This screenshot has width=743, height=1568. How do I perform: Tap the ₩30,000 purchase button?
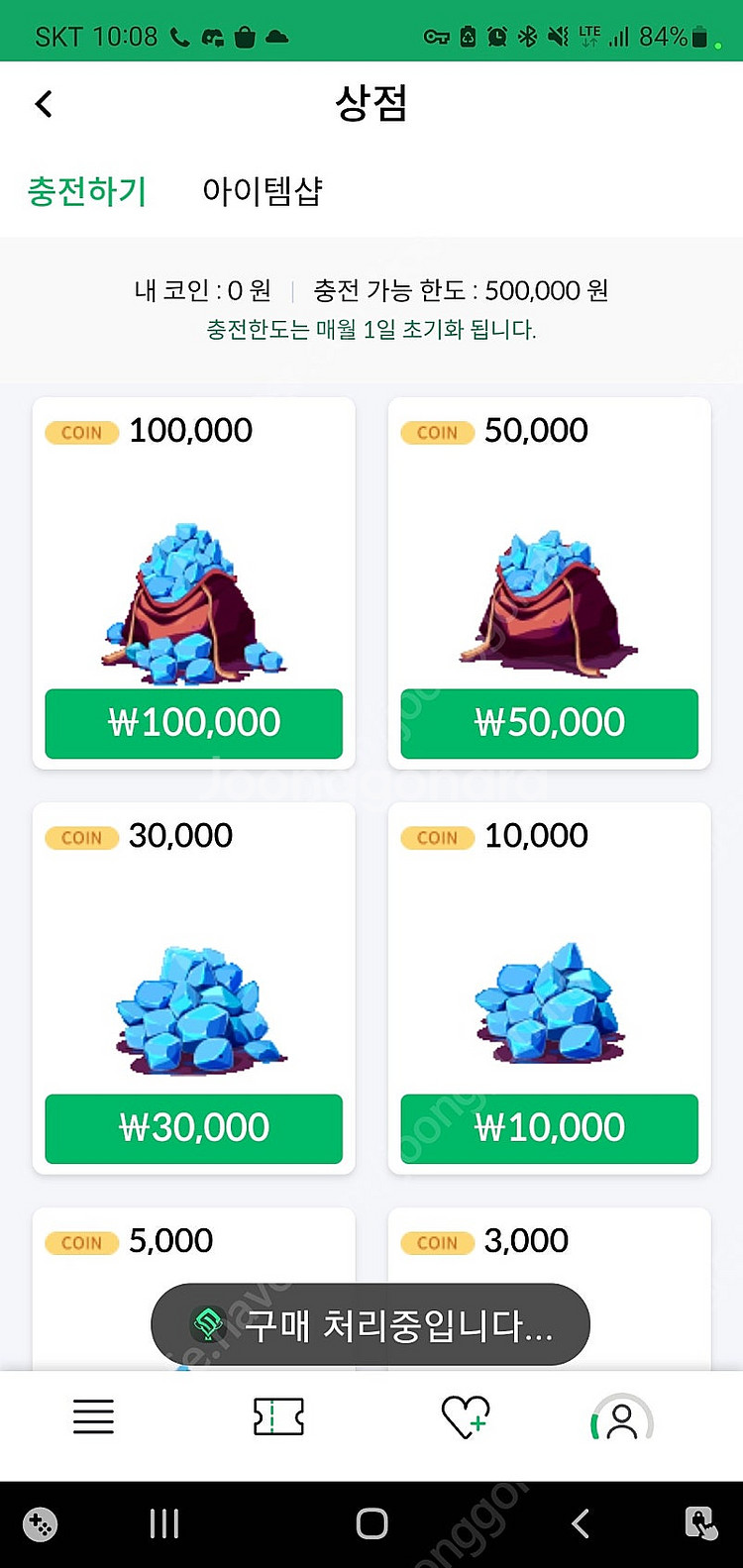click(x=193, y=1127)
